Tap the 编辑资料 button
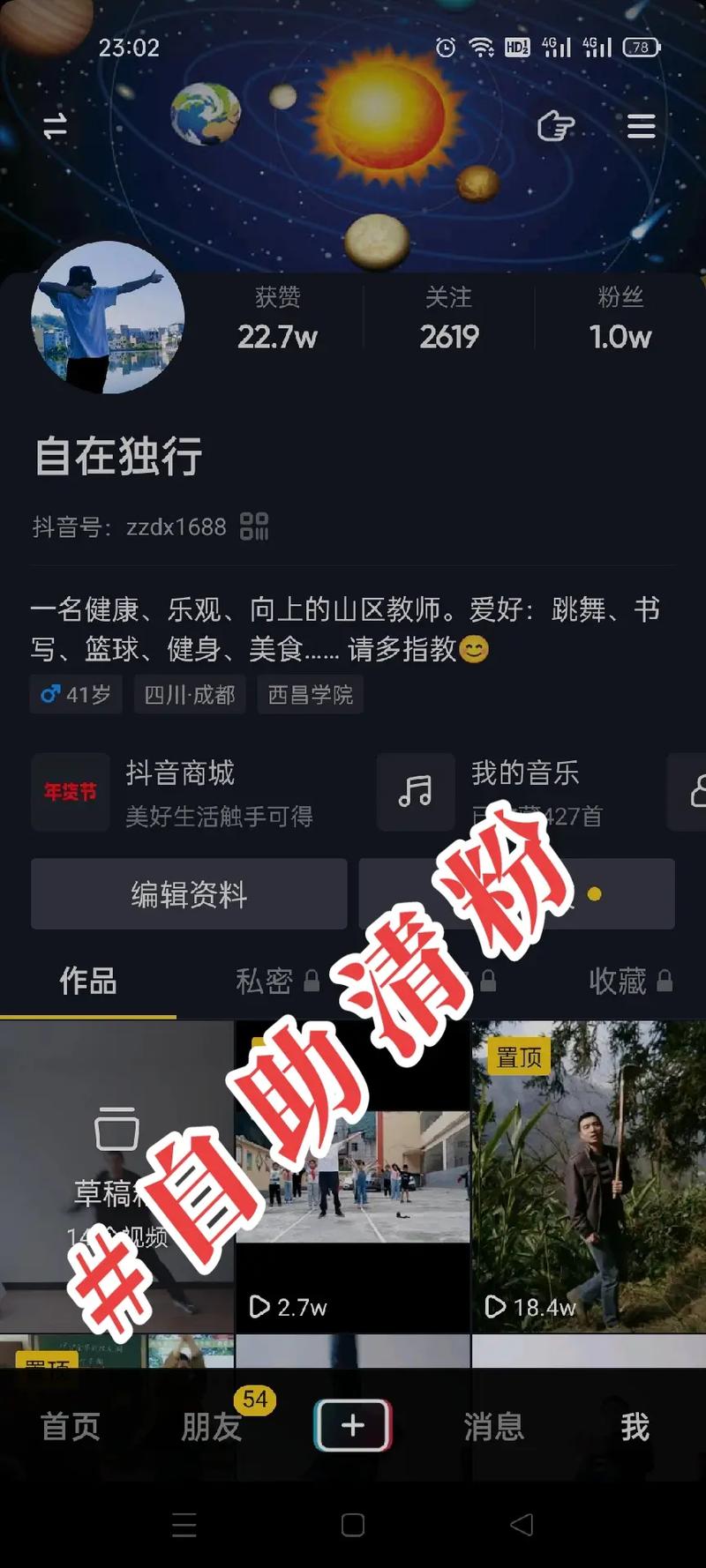 [x=189, y=894]
